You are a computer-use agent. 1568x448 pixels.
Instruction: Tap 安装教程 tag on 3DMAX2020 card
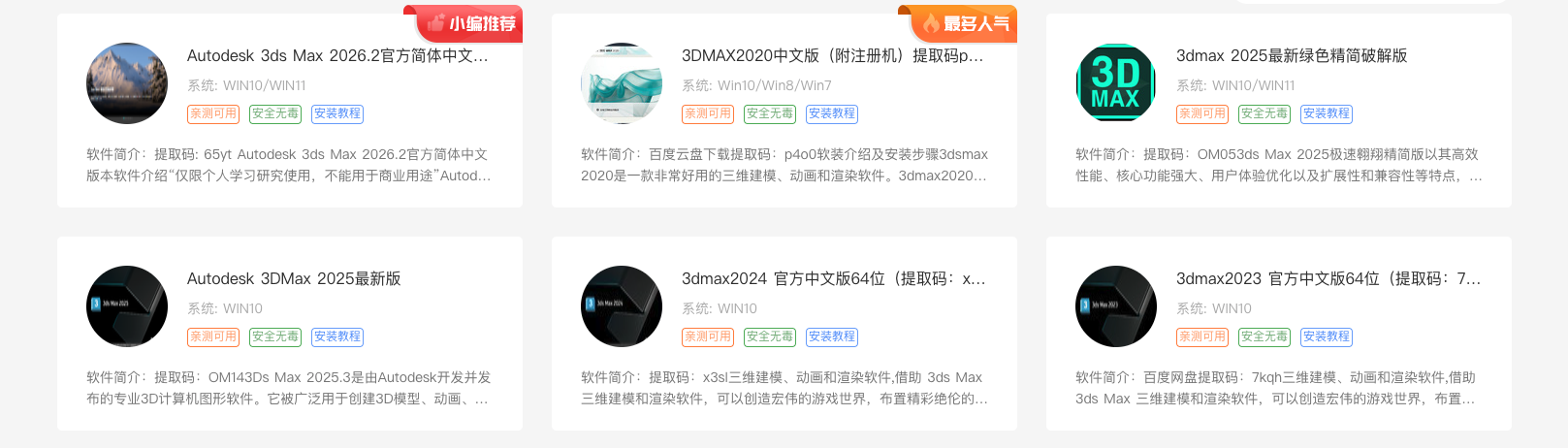(x=832, y=113)
